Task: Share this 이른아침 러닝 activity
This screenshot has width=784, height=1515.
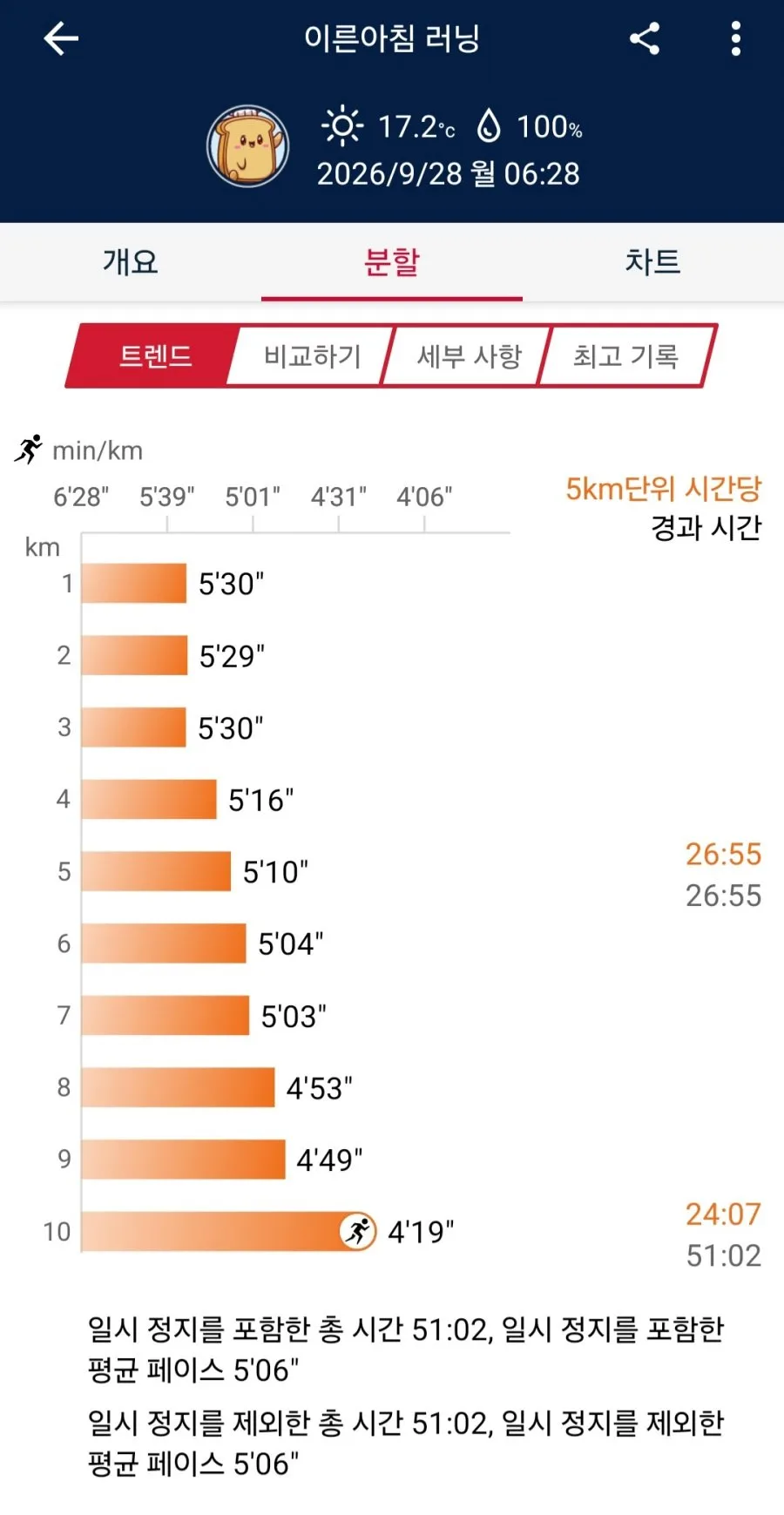Action: point(645,38)
